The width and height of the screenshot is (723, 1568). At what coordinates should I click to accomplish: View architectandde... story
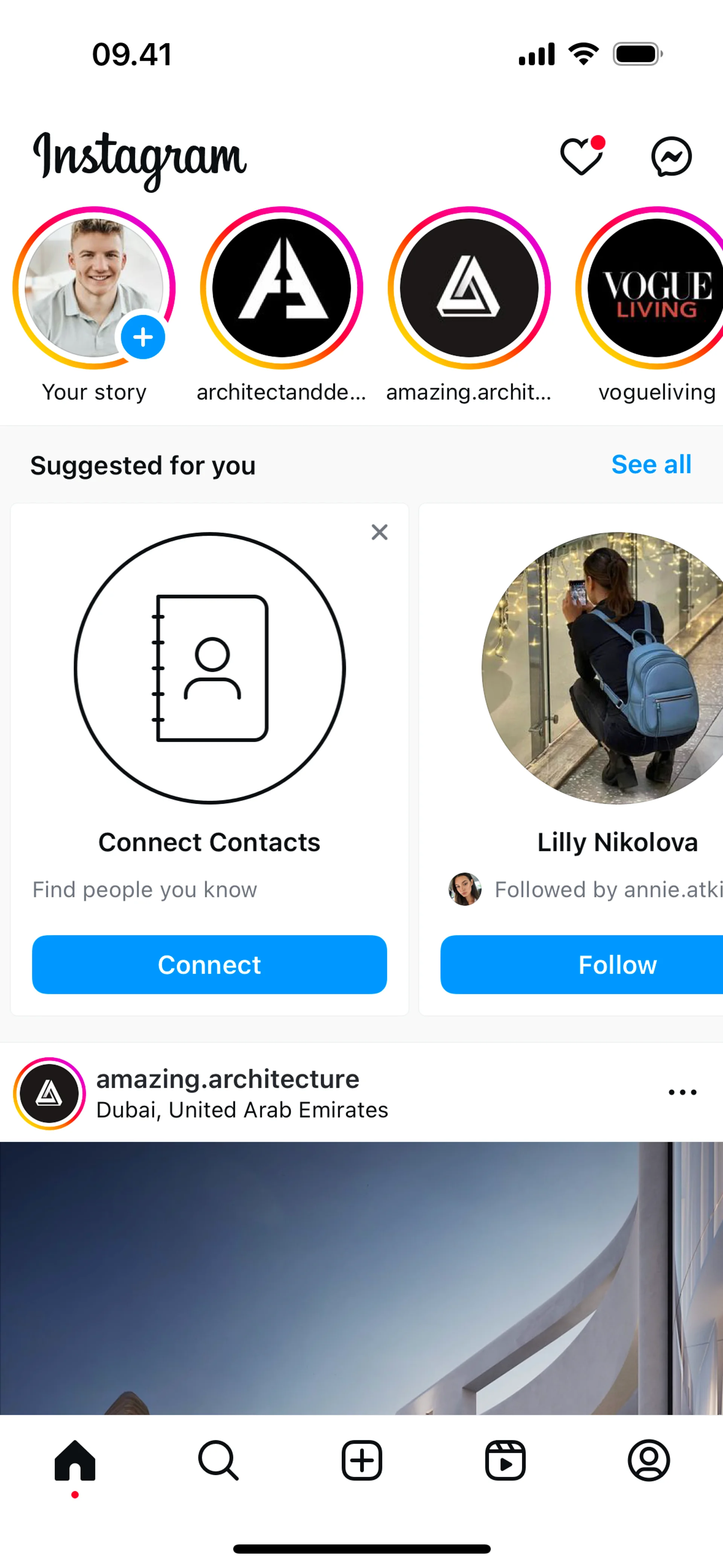click(x=281, y=288)
